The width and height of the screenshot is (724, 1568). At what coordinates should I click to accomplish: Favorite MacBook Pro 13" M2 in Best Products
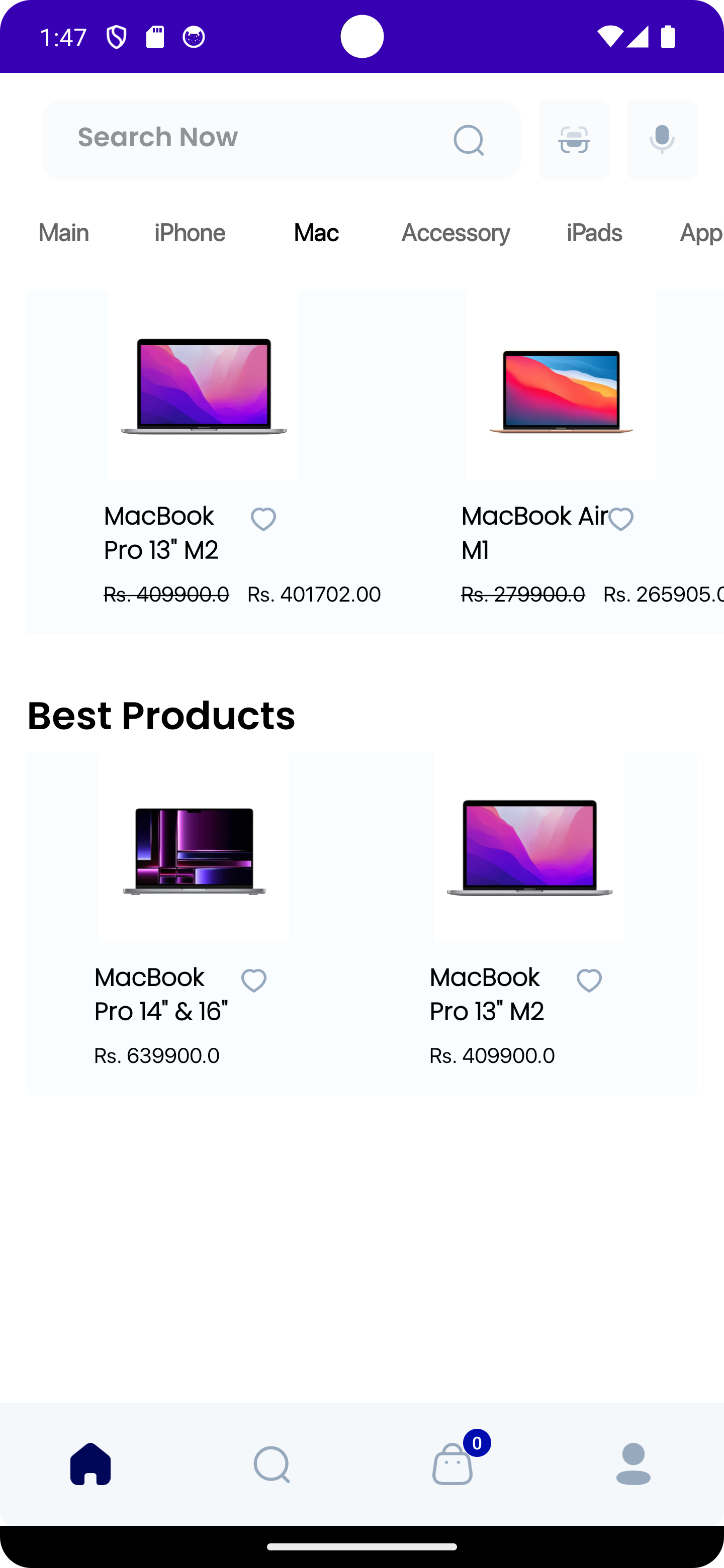coord(588,980)
